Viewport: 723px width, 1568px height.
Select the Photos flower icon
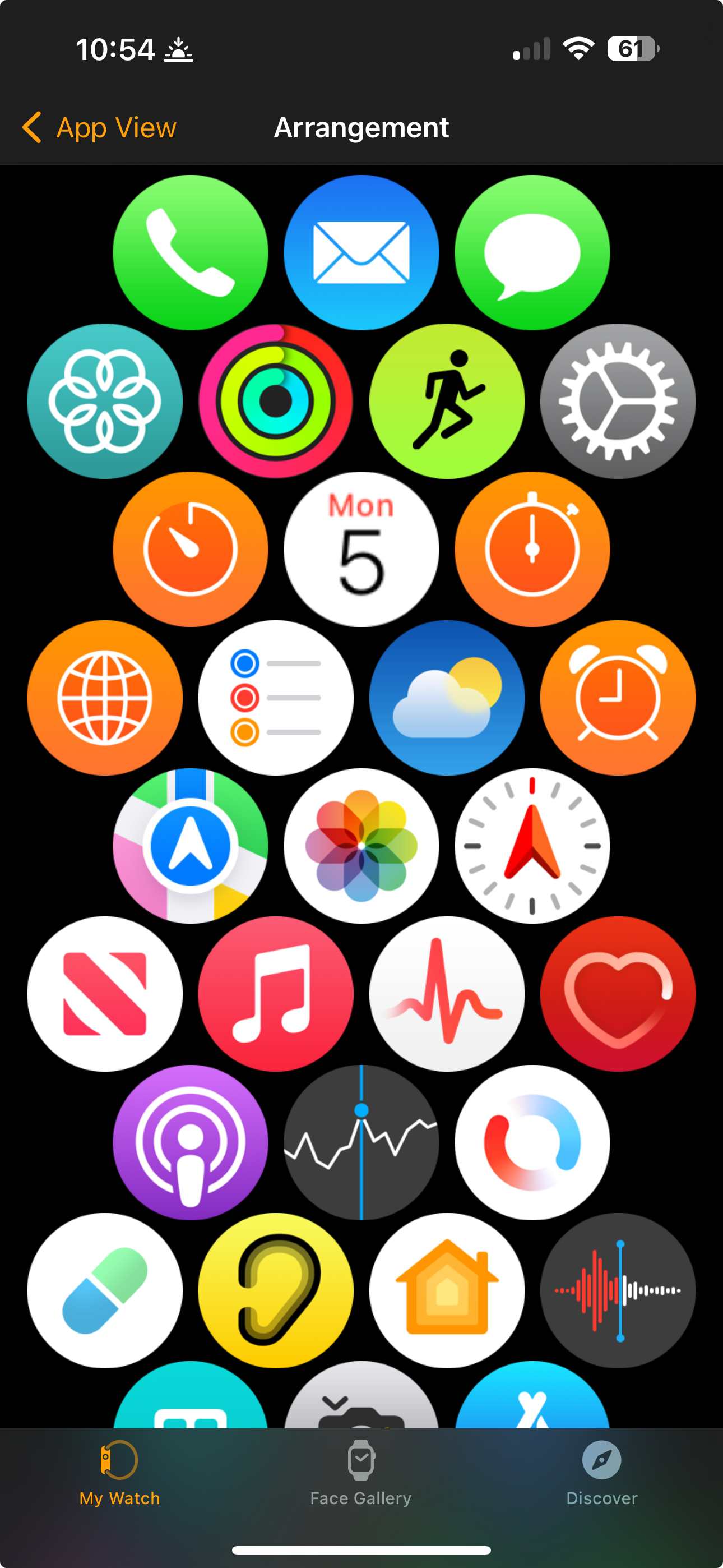(361, 846)
